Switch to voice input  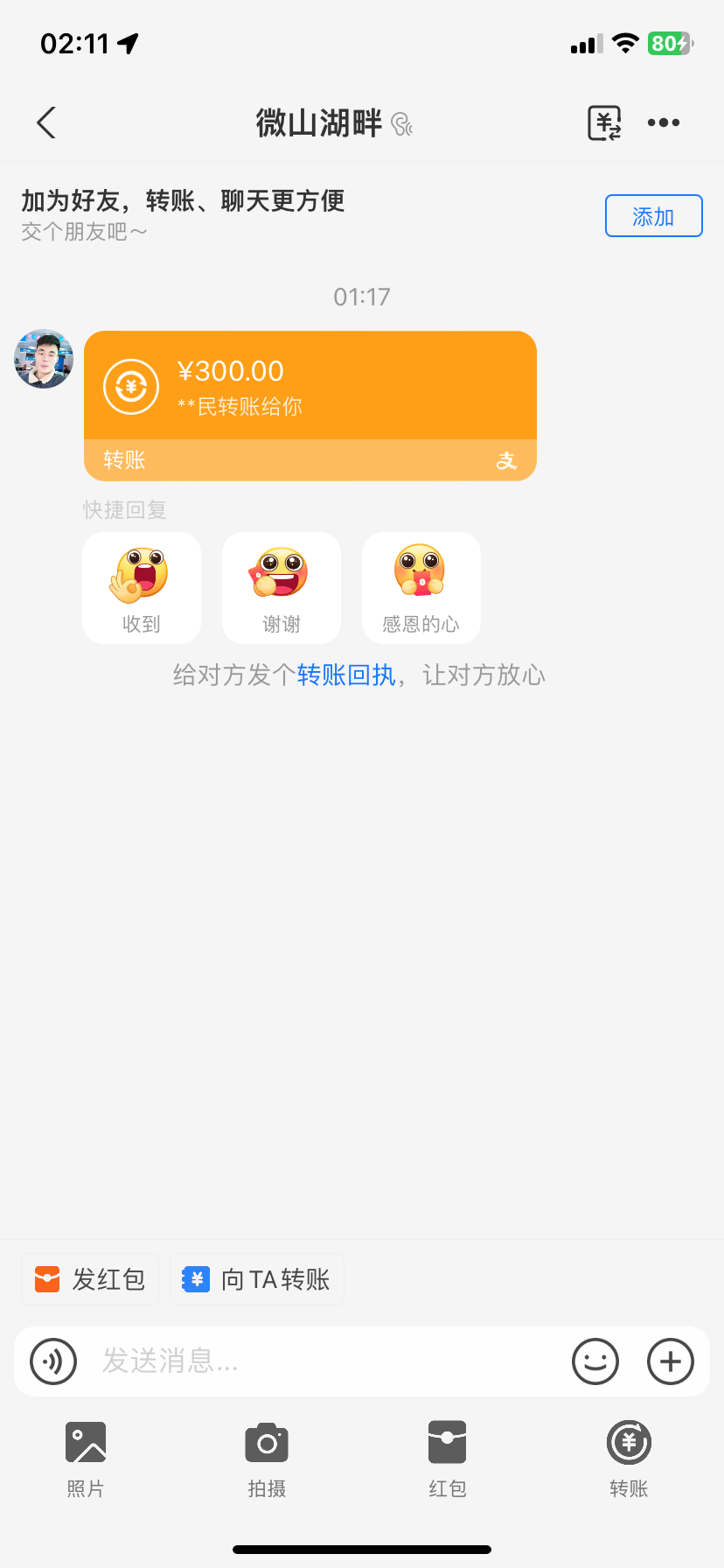coord(53,1361)
